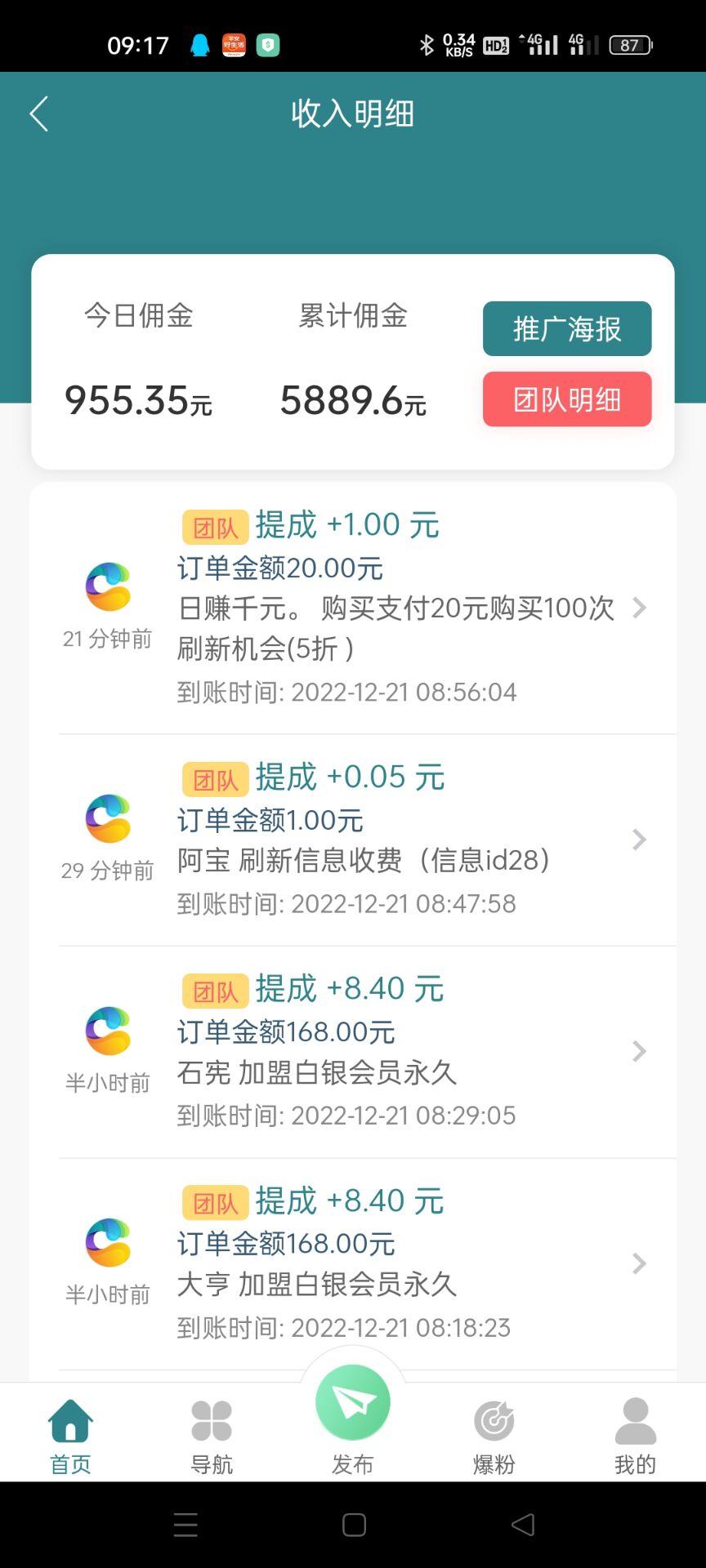Open the 大亨 加盟白银会员 commission record

click(x=353, y=1264)
